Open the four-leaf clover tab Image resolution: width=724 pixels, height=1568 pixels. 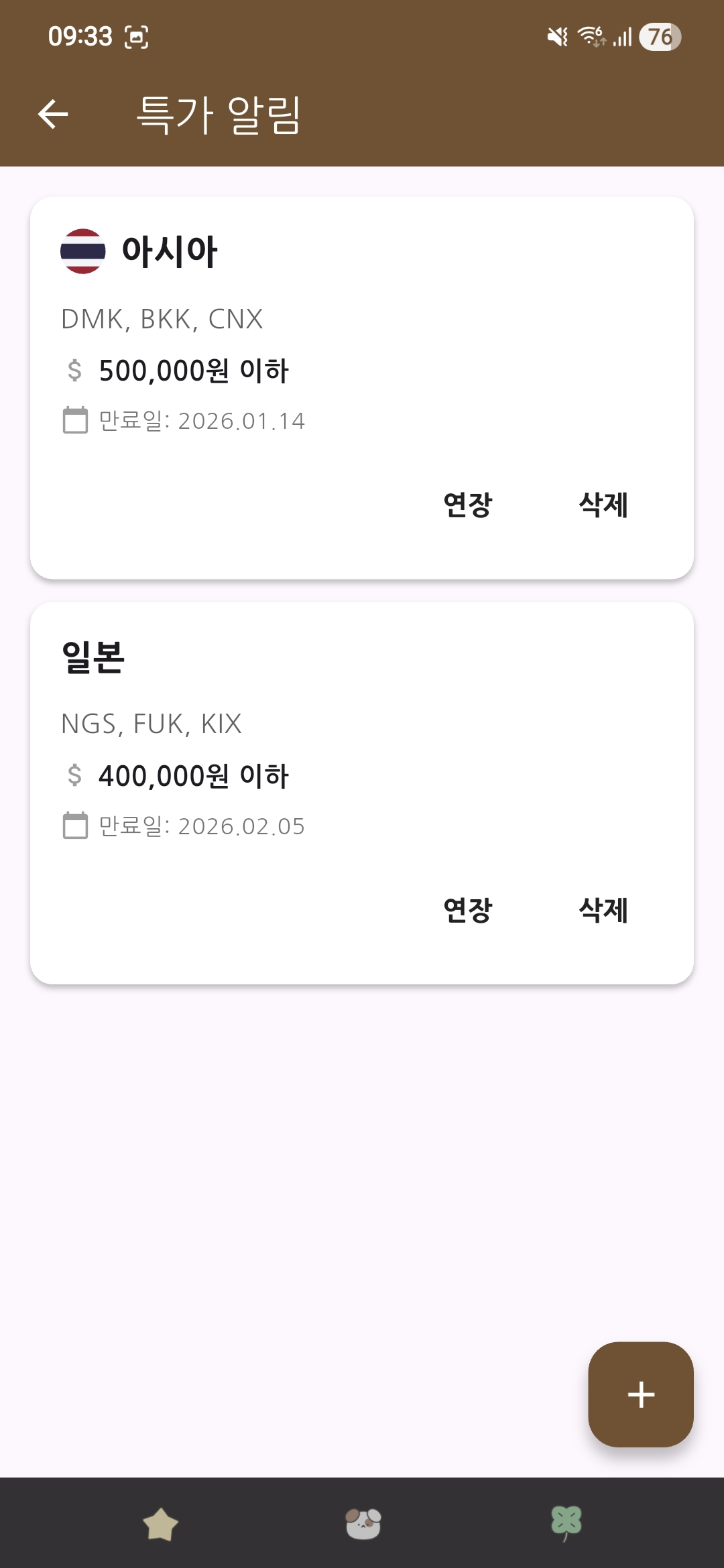566,1524
